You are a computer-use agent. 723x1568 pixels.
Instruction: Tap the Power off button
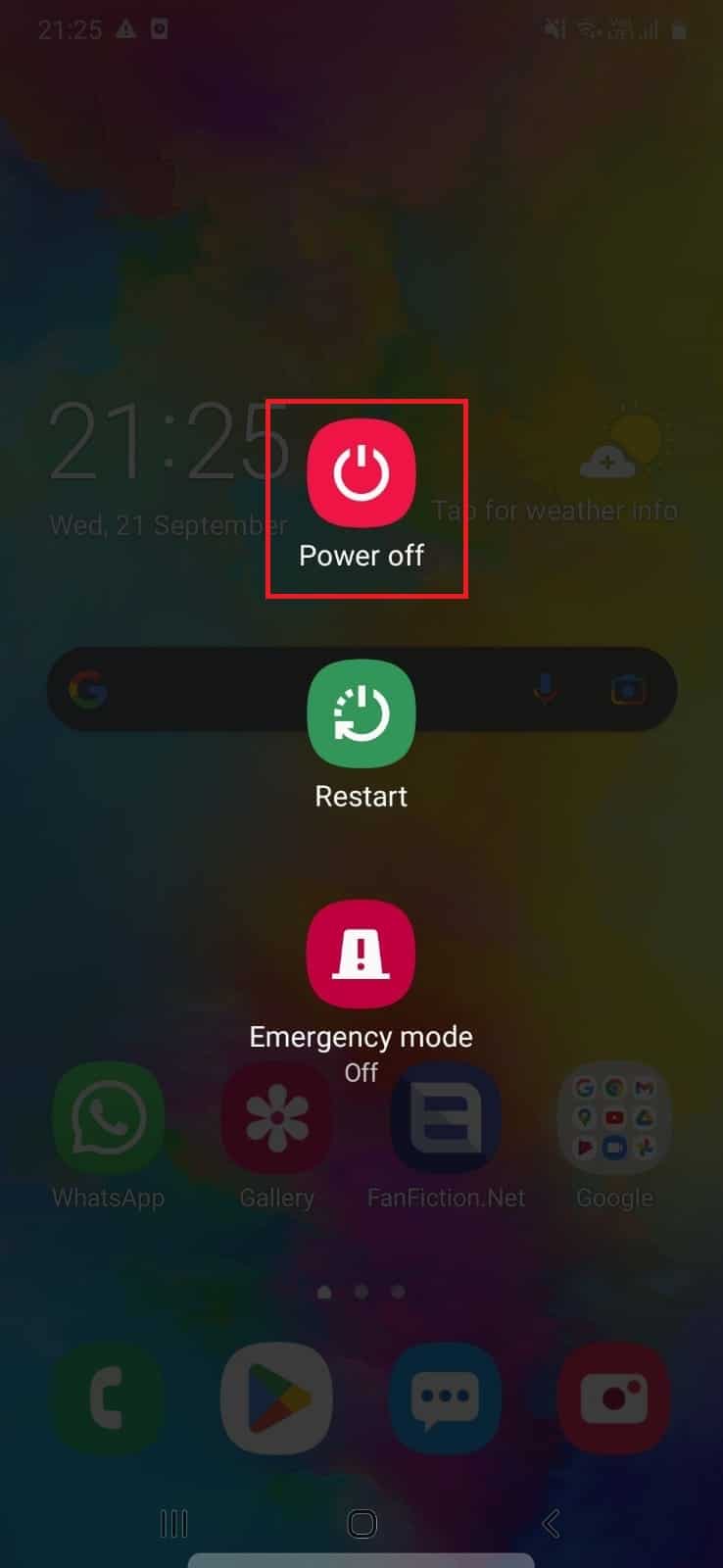click(361, 473)
